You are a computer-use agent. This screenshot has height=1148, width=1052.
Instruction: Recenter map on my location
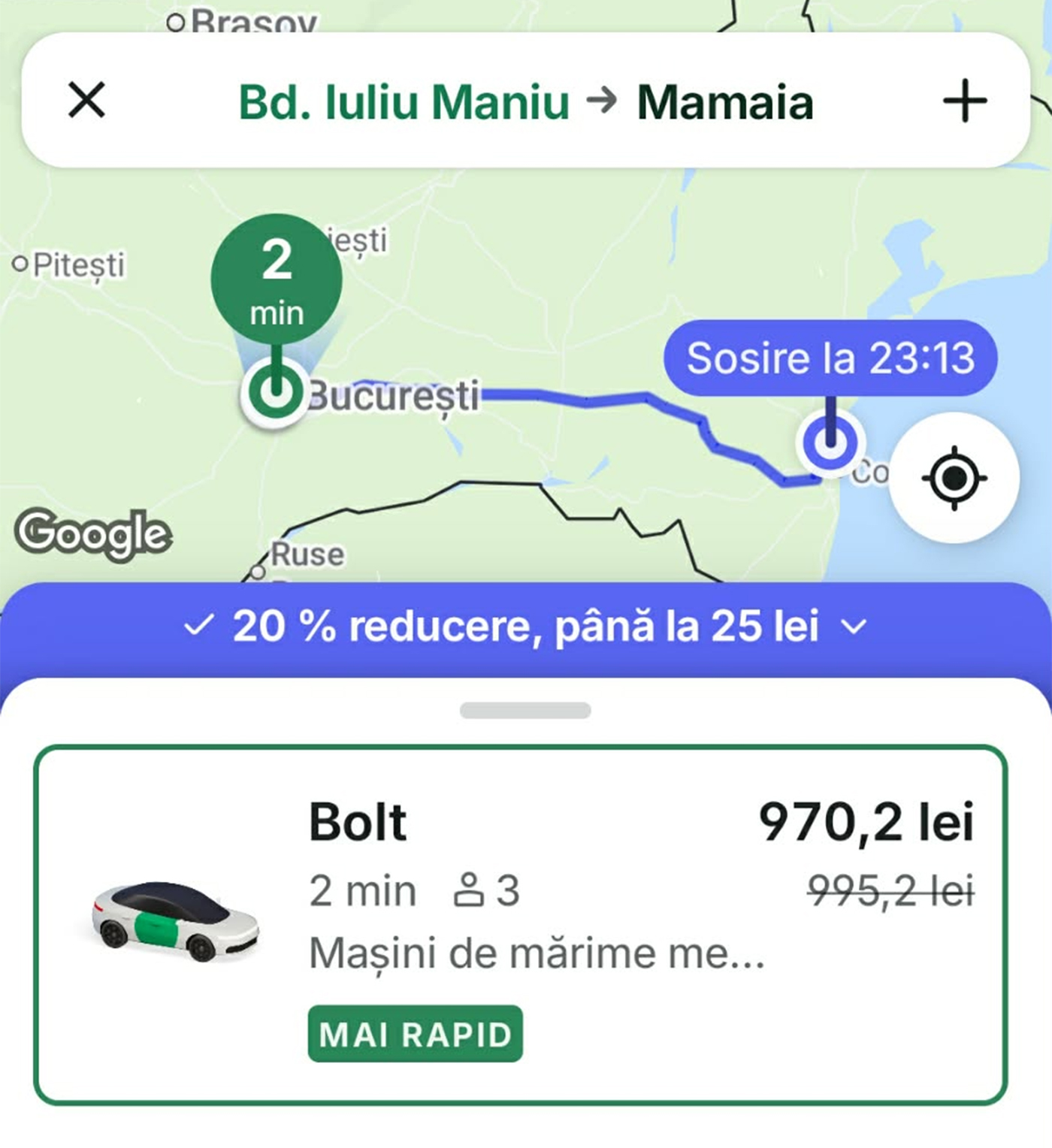click(x=954, y=478)
